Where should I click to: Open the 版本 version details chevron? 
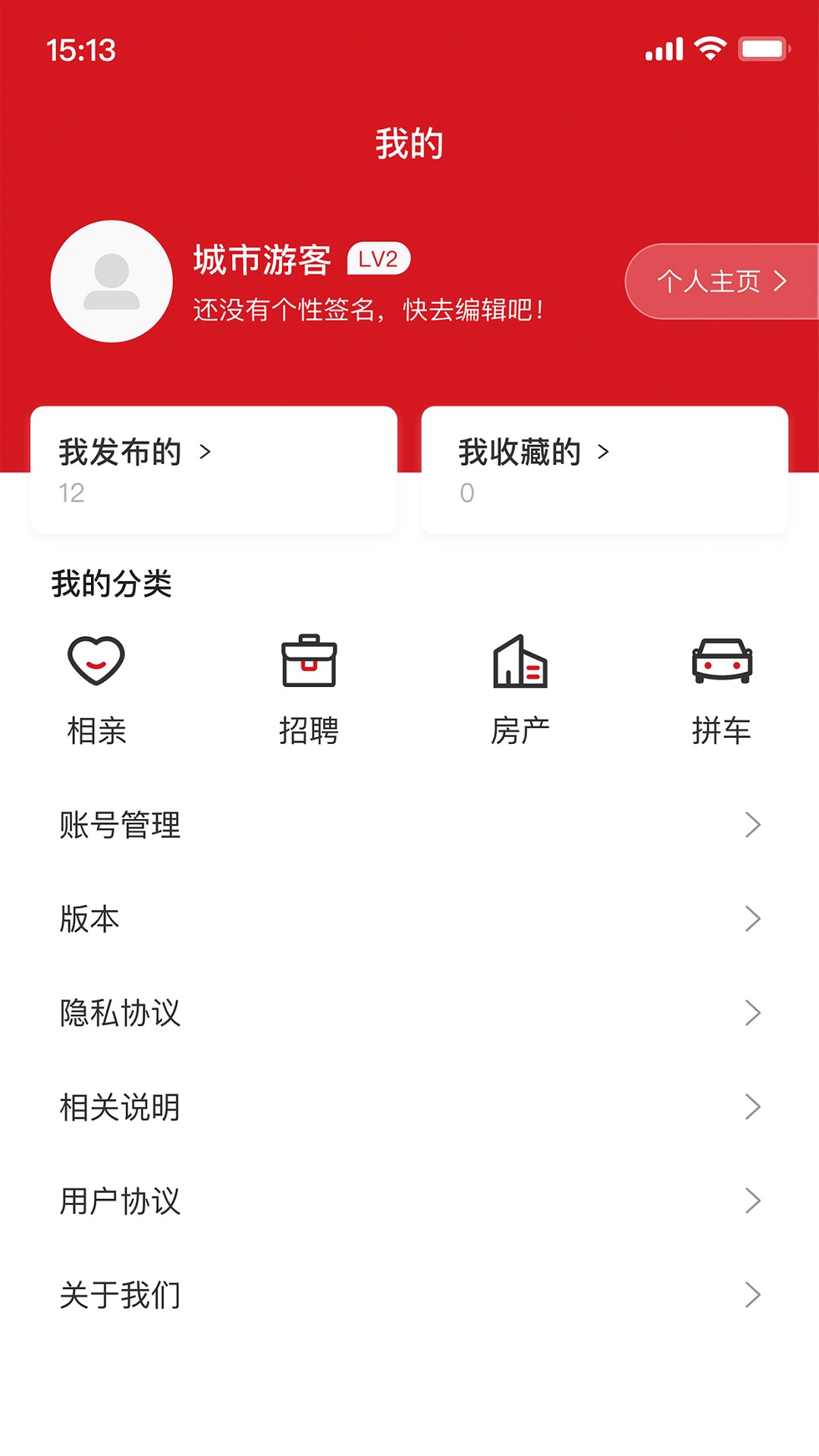752,919
